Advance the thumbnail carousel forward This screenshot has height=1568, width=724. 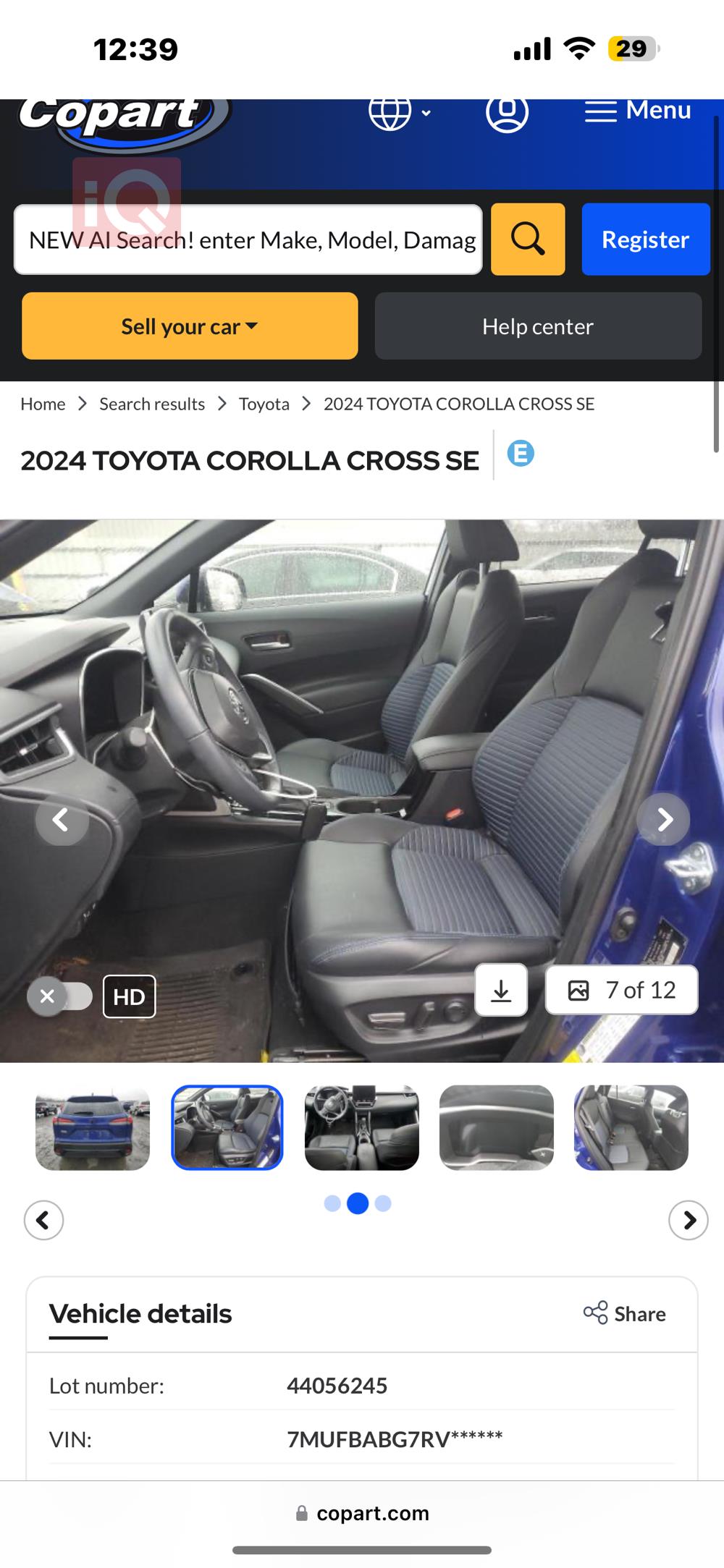coord(688,1220)
